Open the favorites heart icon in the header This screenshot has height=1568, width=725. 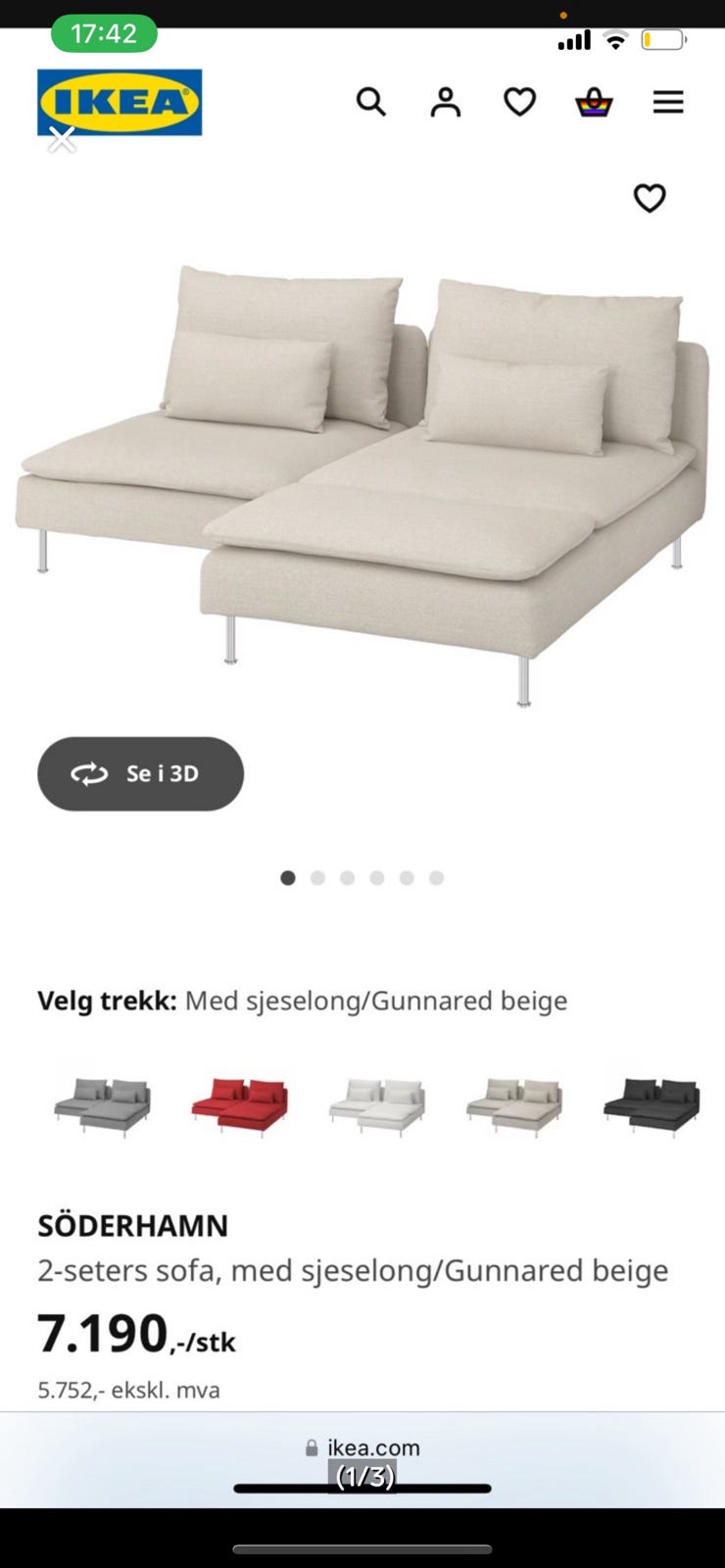519,101
